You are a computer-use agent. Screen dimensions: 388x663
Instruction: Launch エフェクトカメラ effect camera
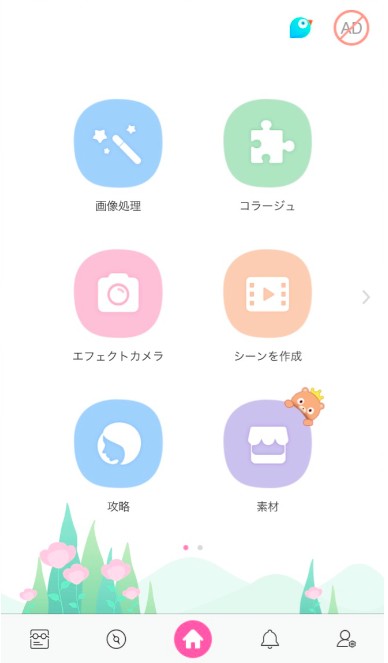118,293
